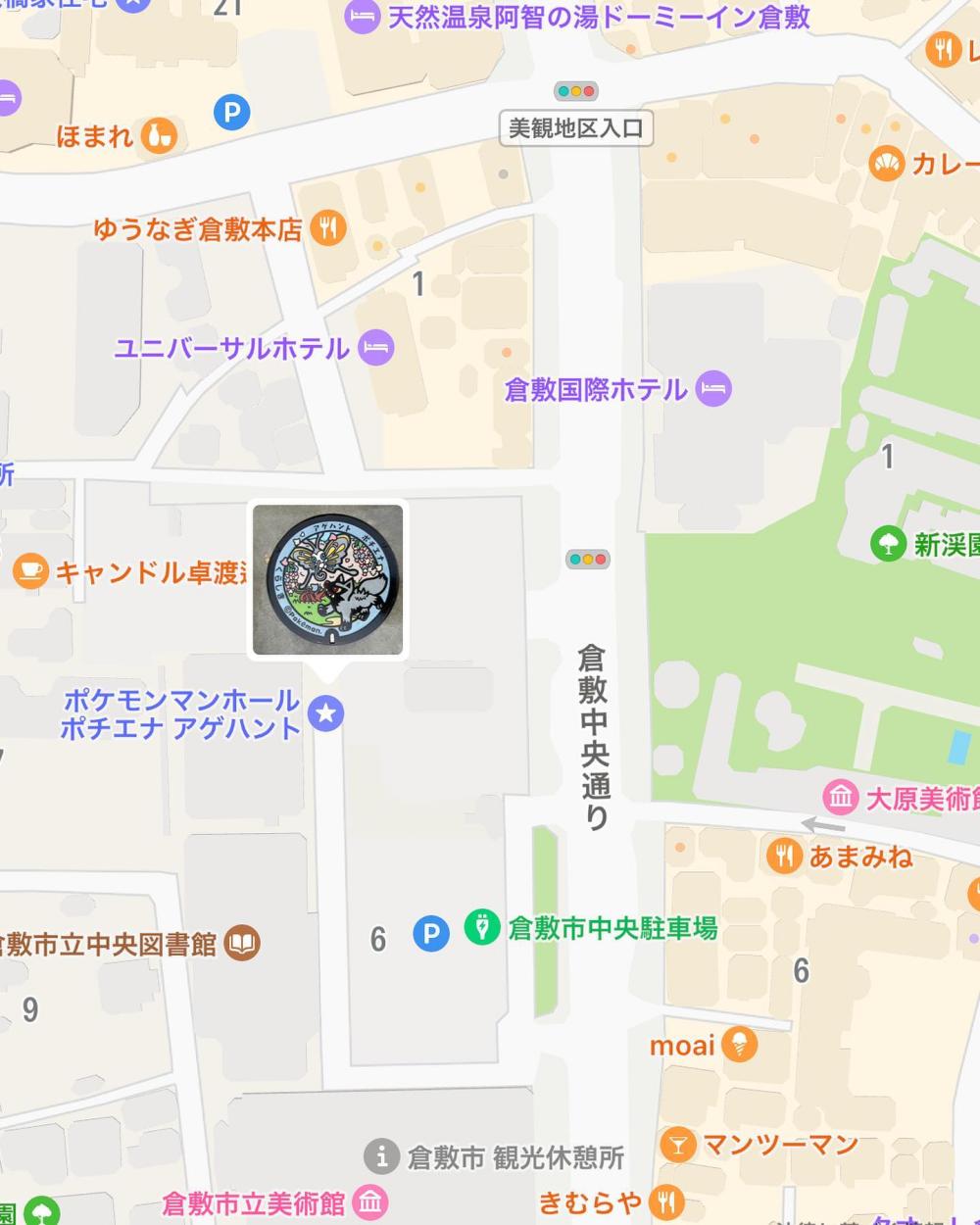Tap the あまみね restaurant marker
The image size is (980, 1225).
[784, 856]
